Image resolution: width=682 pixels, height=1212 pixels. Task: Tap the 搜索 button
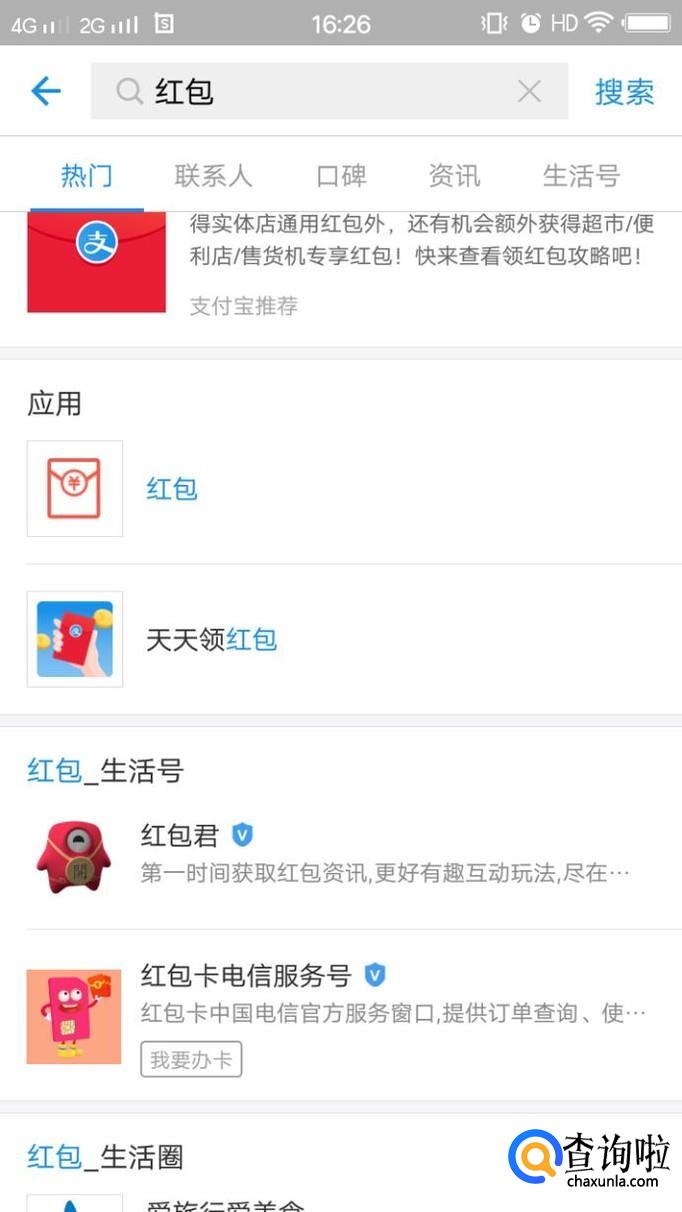click(624, 92)
